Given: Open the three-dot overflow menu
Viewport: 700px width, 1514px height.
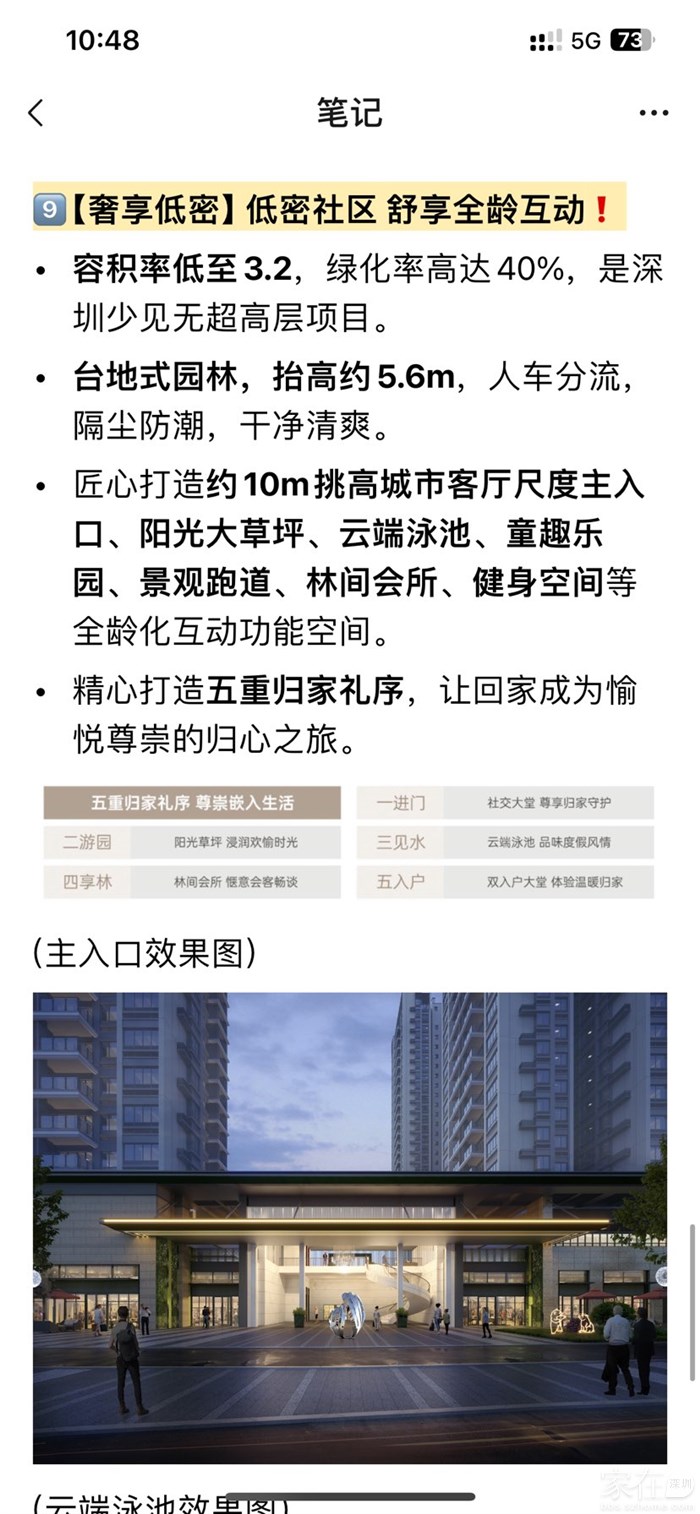Looking at the screenshot, I should tap(653, 113).
